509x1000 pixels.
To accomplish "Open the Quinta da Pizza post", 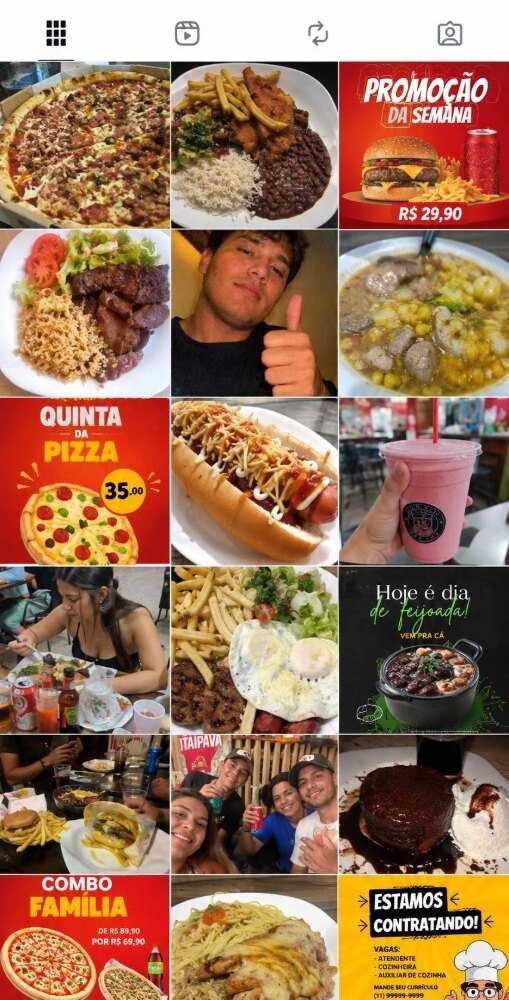I will (x=85, y=482).
